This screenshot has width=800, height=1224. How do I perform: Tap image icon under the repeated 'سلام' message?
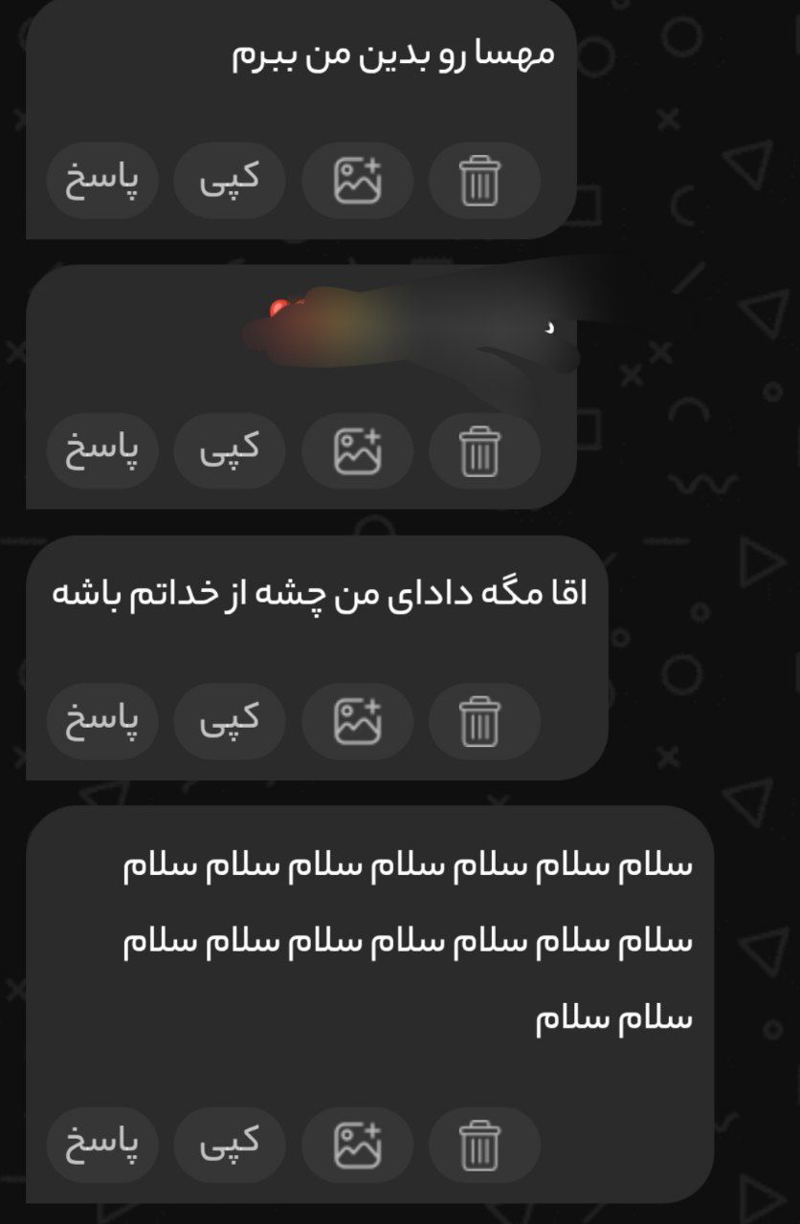pos(357,1144)
